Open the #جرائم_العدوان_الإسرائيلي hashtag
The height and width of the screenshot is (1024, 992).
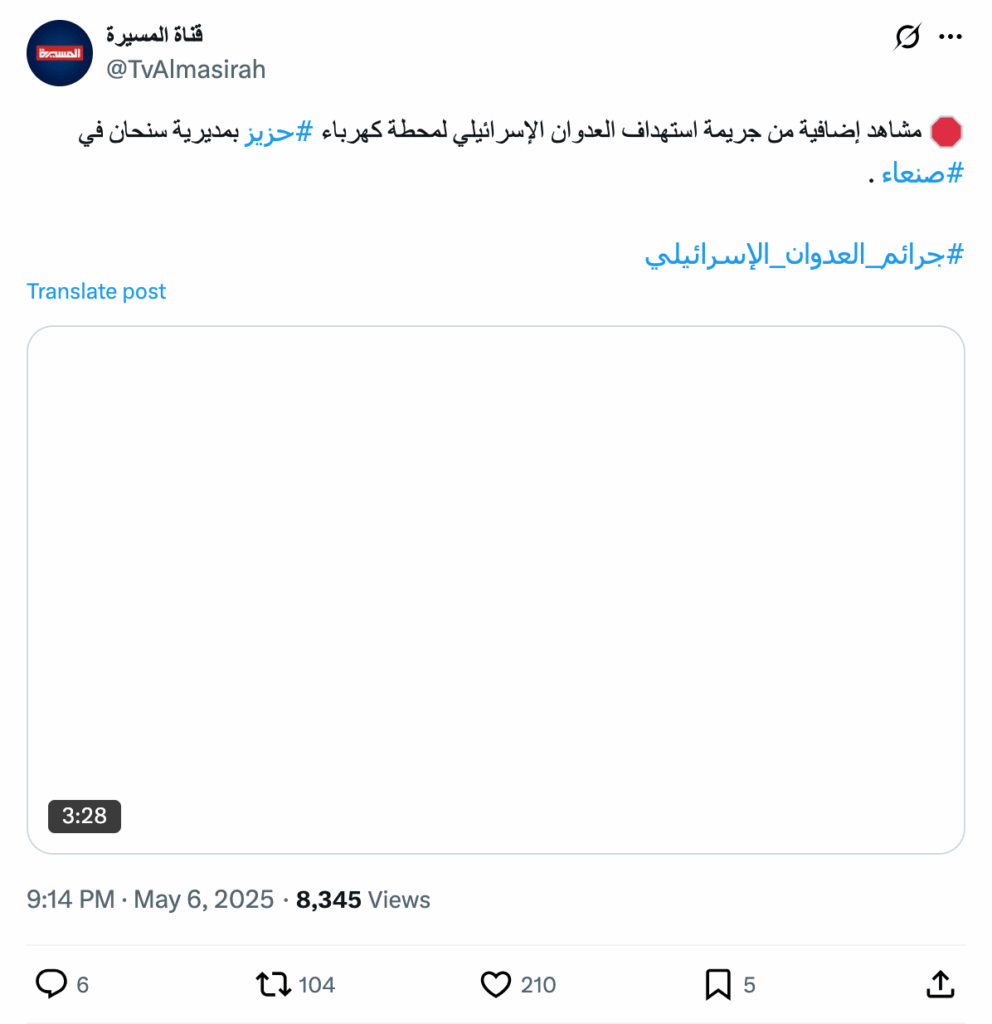point(803,255)
